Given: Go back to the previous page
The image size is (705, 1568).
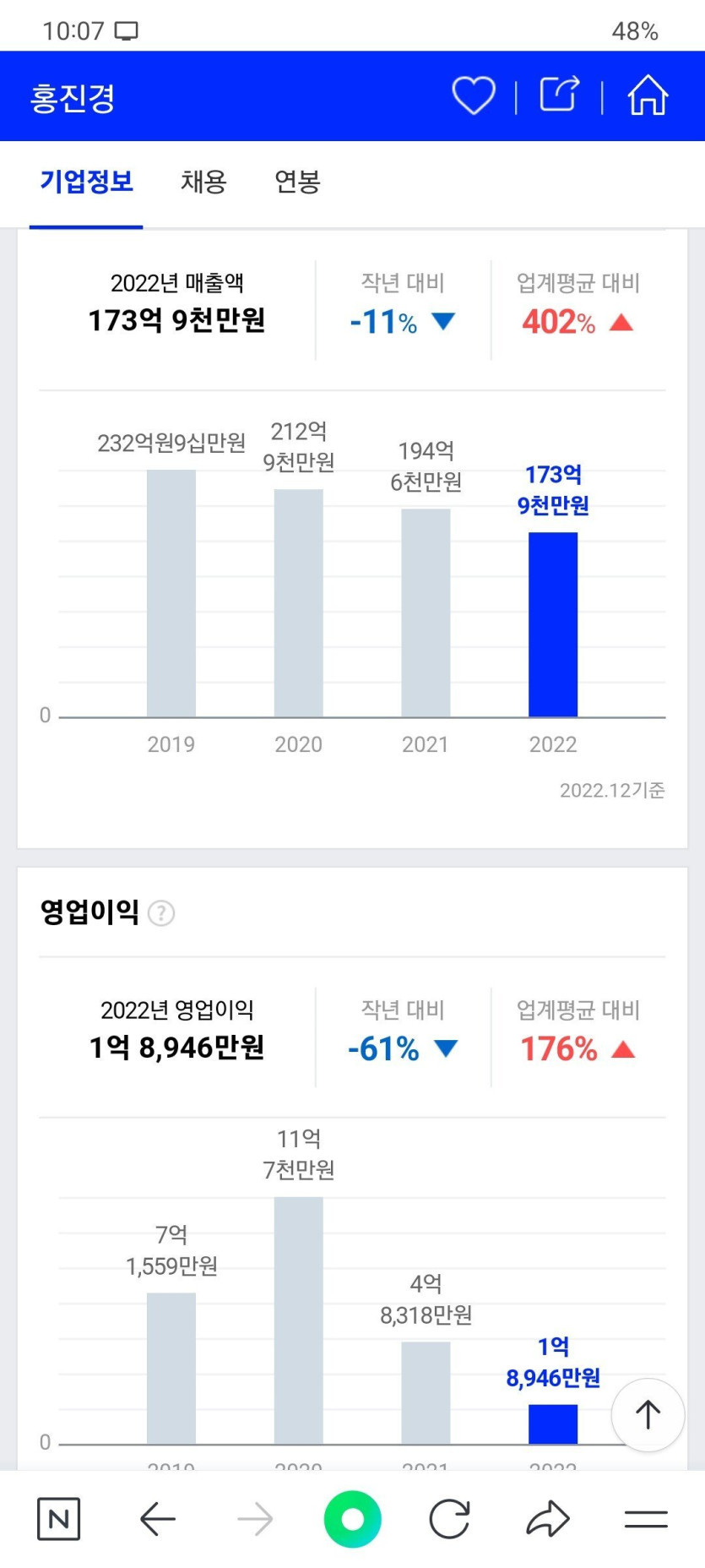Looking at the screenshot, I should click(x=157, y=1519).
